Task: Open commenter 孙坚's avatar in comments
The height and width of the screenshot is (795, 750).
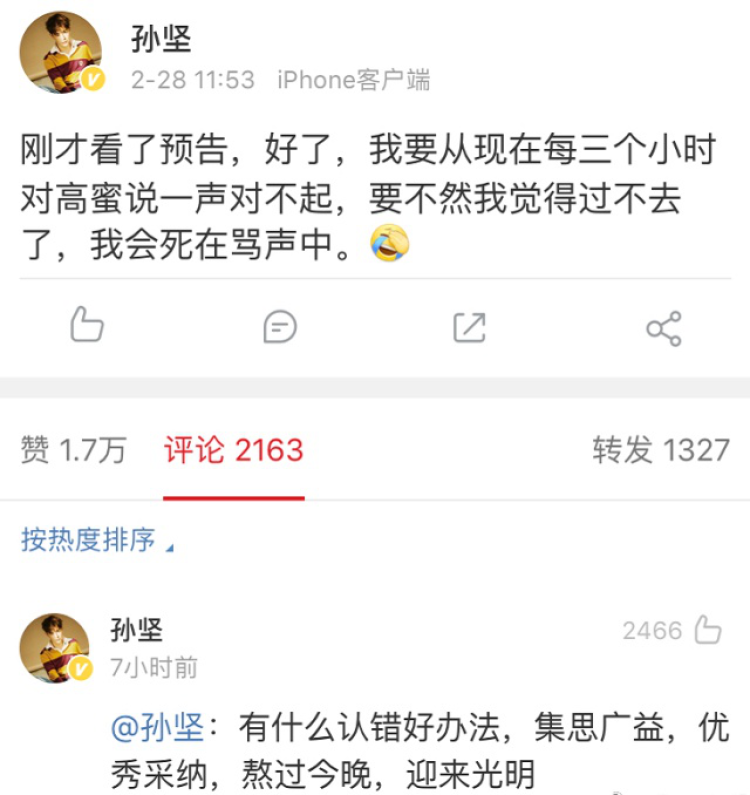Action: (x=55, y=648)
